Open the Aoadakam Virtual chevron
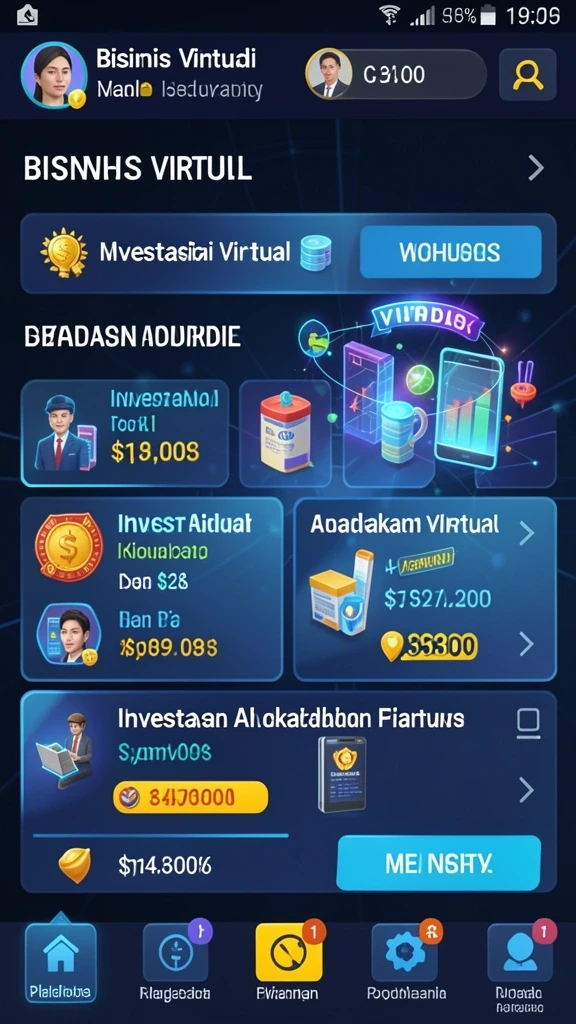 [526, 534]
